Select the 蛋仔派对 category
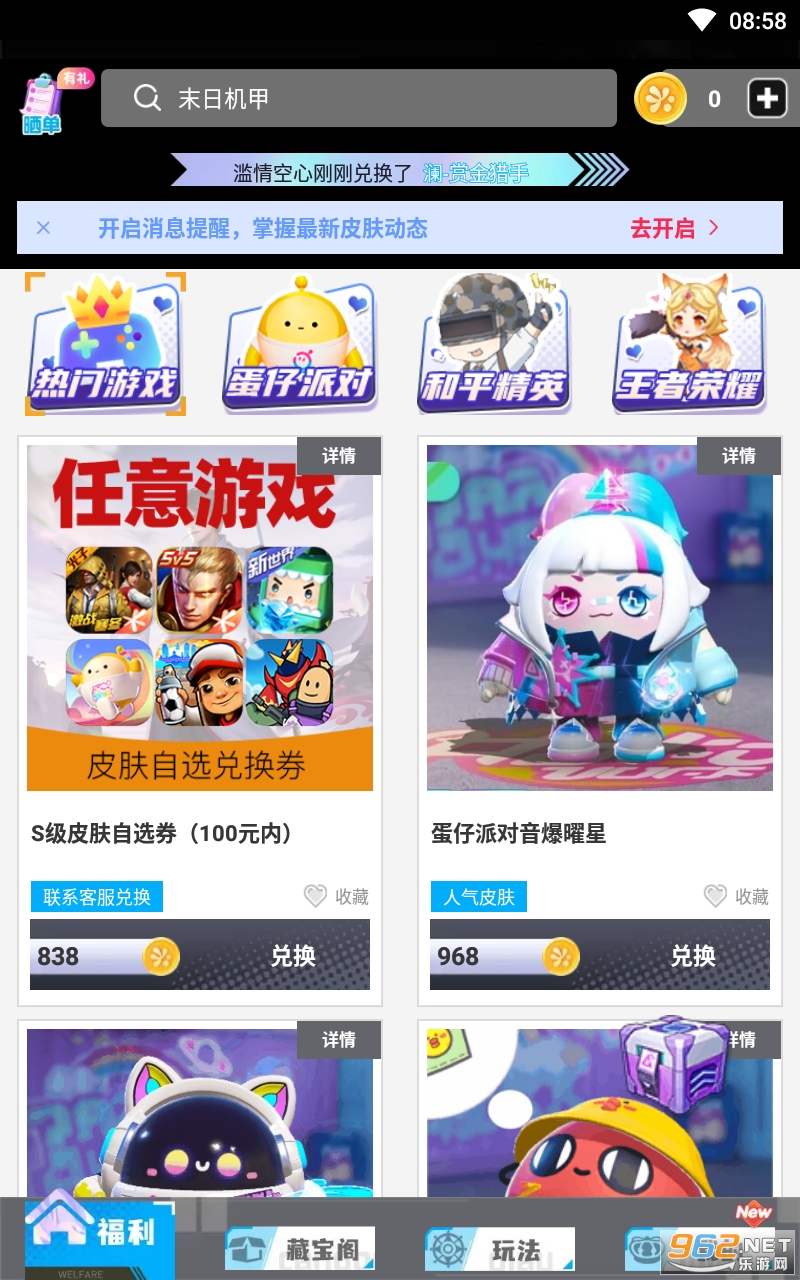Viewport: 800px width, 1280px height. tap(299, 343)
